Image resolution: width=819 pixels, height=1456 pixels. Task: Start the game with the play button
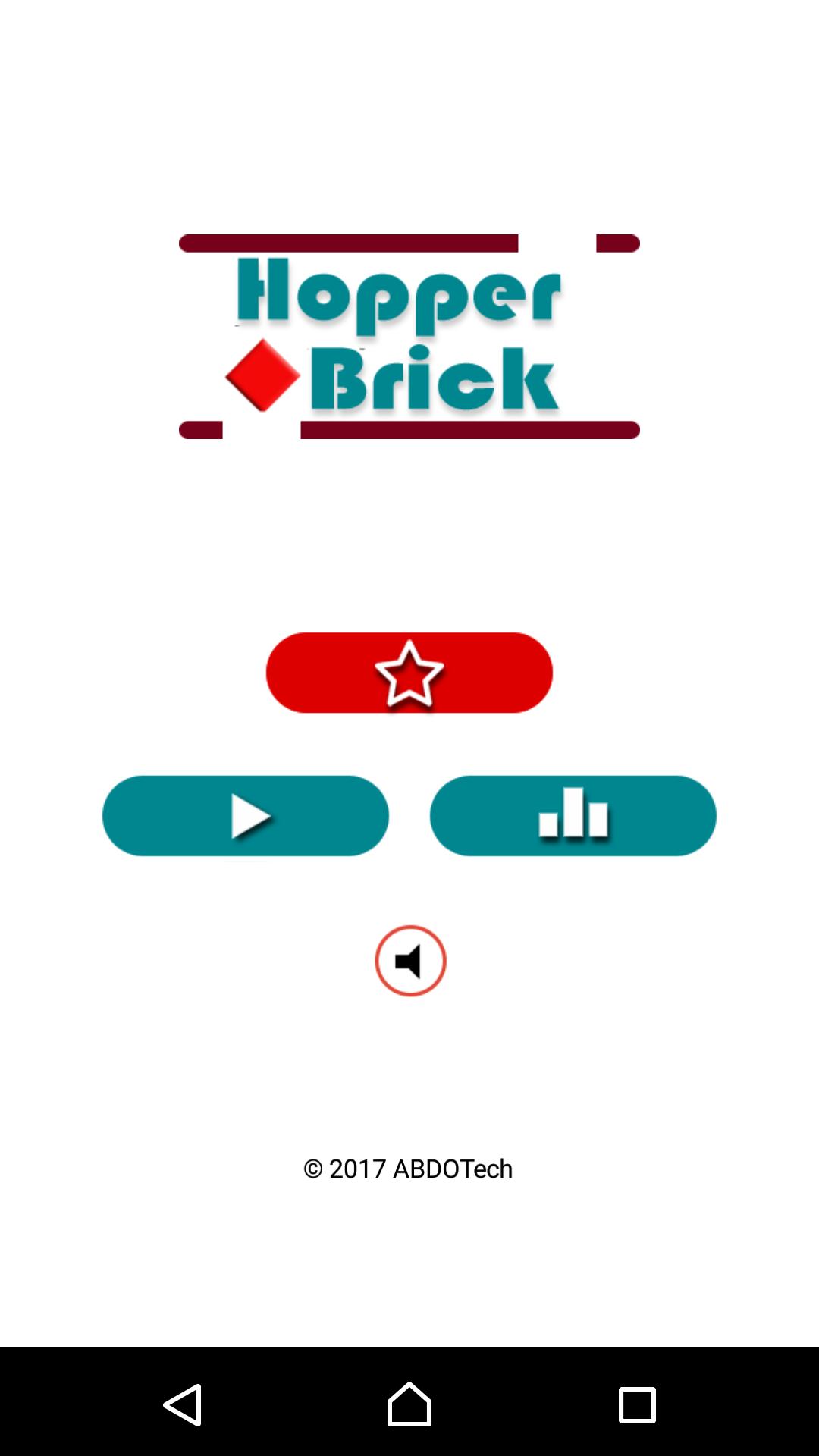(x=246, y=816)
